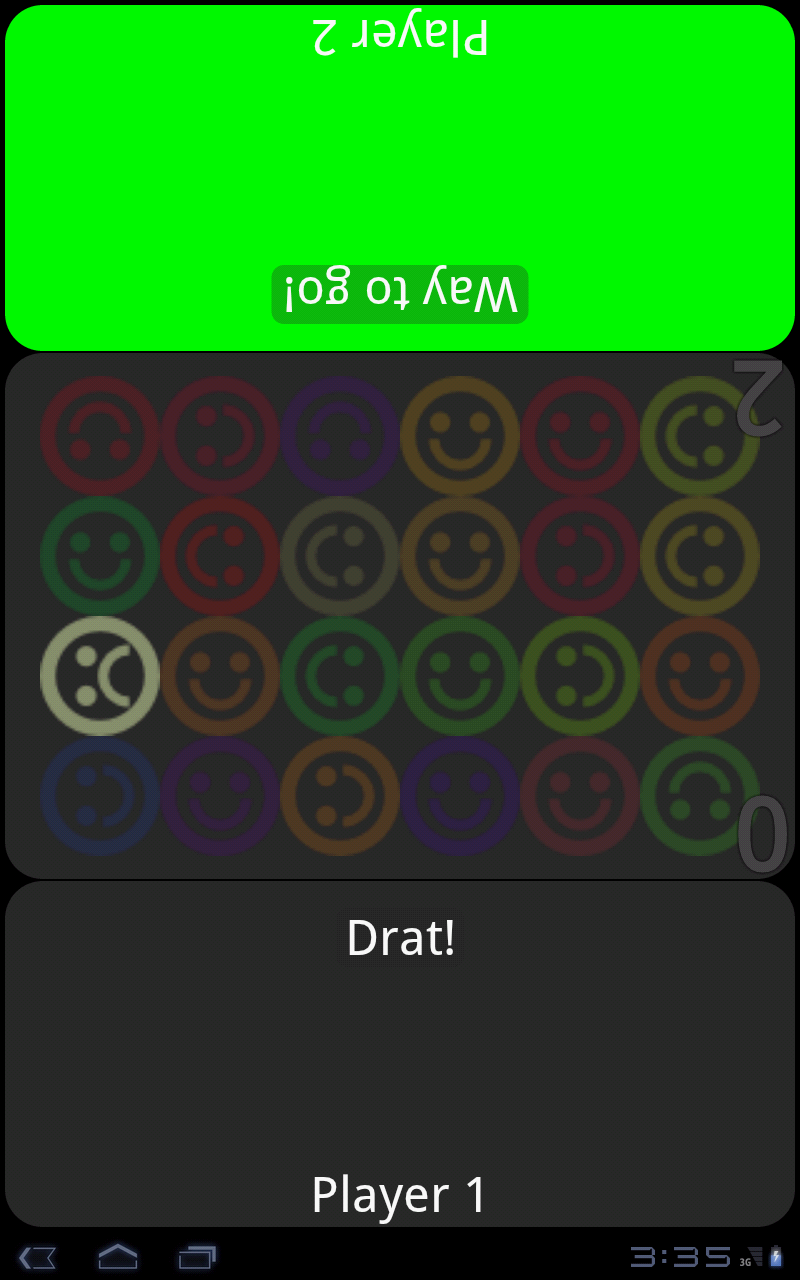Tap the yellow smiling face in the top row
The height and width of the screenshot is (1280, 800).
pos(459,437)
